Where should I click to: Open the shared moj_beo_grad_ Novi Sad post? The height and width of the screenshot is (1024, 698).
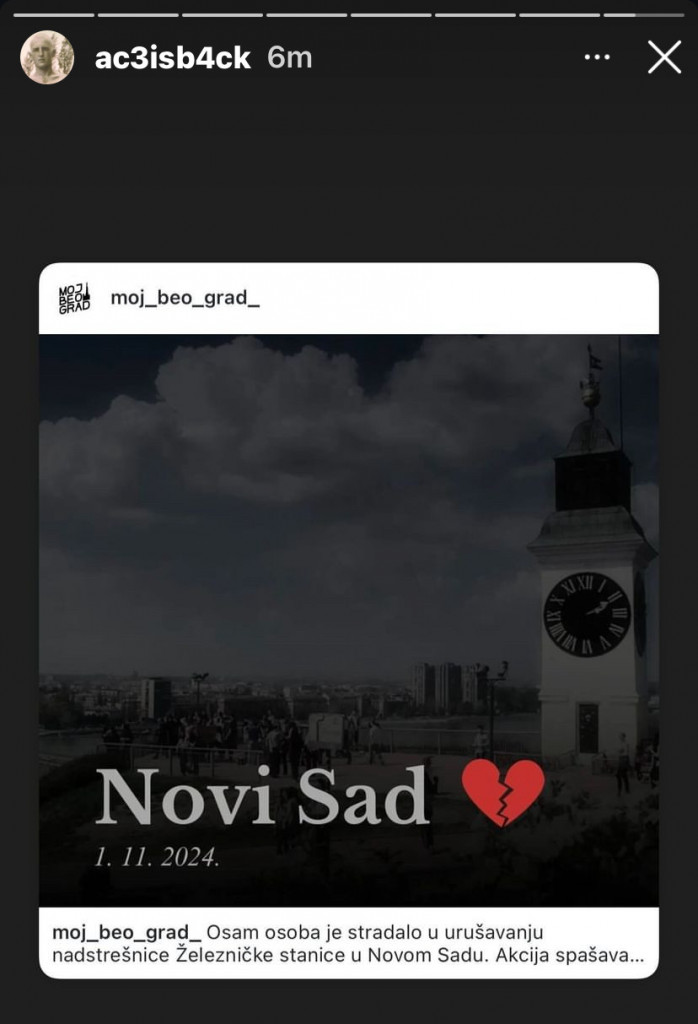tap(348, 620)
